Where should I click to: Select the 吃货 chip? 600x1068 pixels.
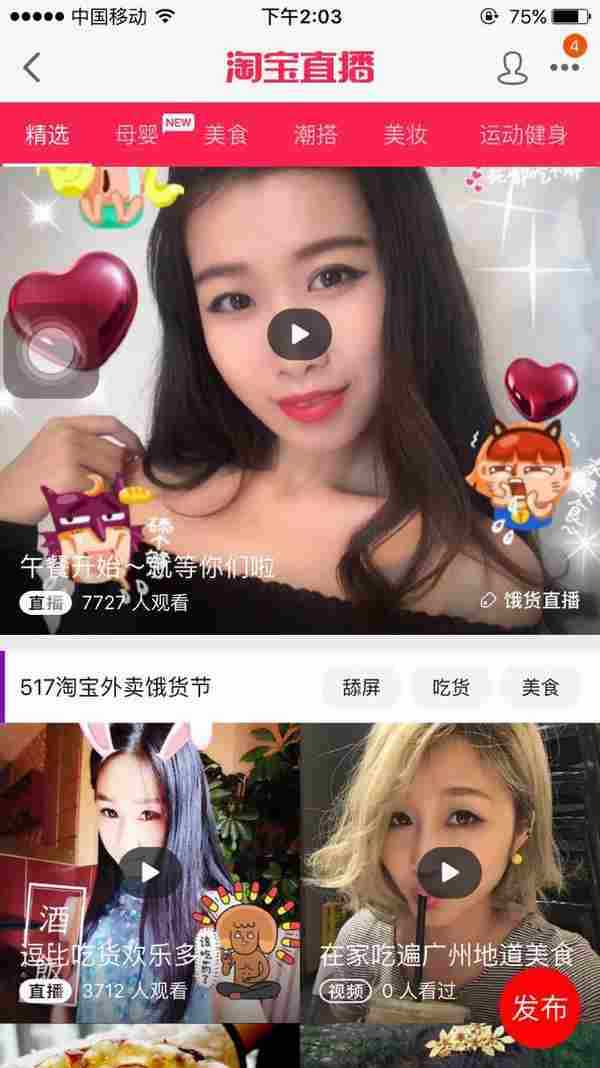click(x=450, y=688)
